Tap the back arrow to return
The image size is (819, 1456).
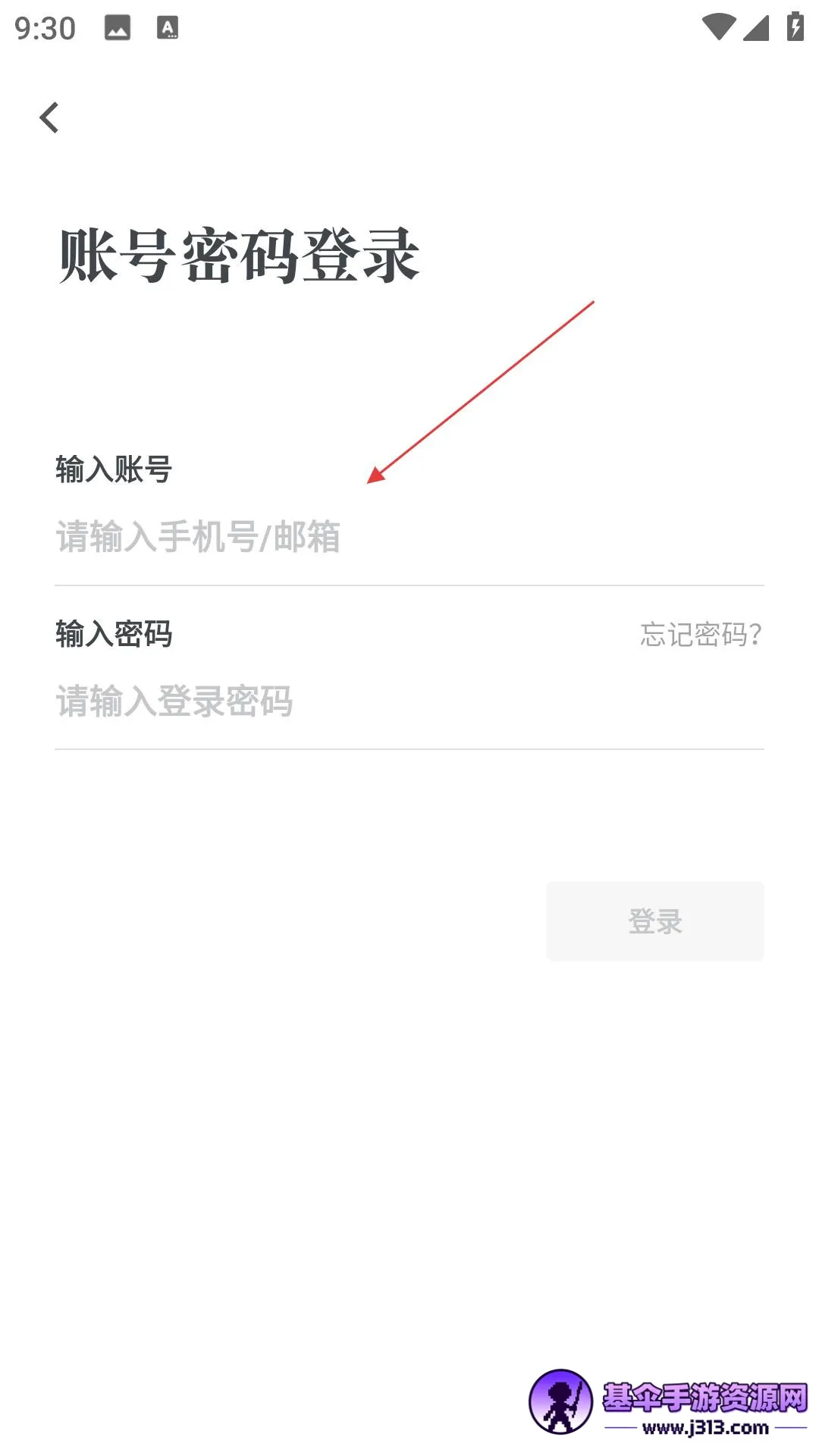pyautogui.click(x=50, y=118)
